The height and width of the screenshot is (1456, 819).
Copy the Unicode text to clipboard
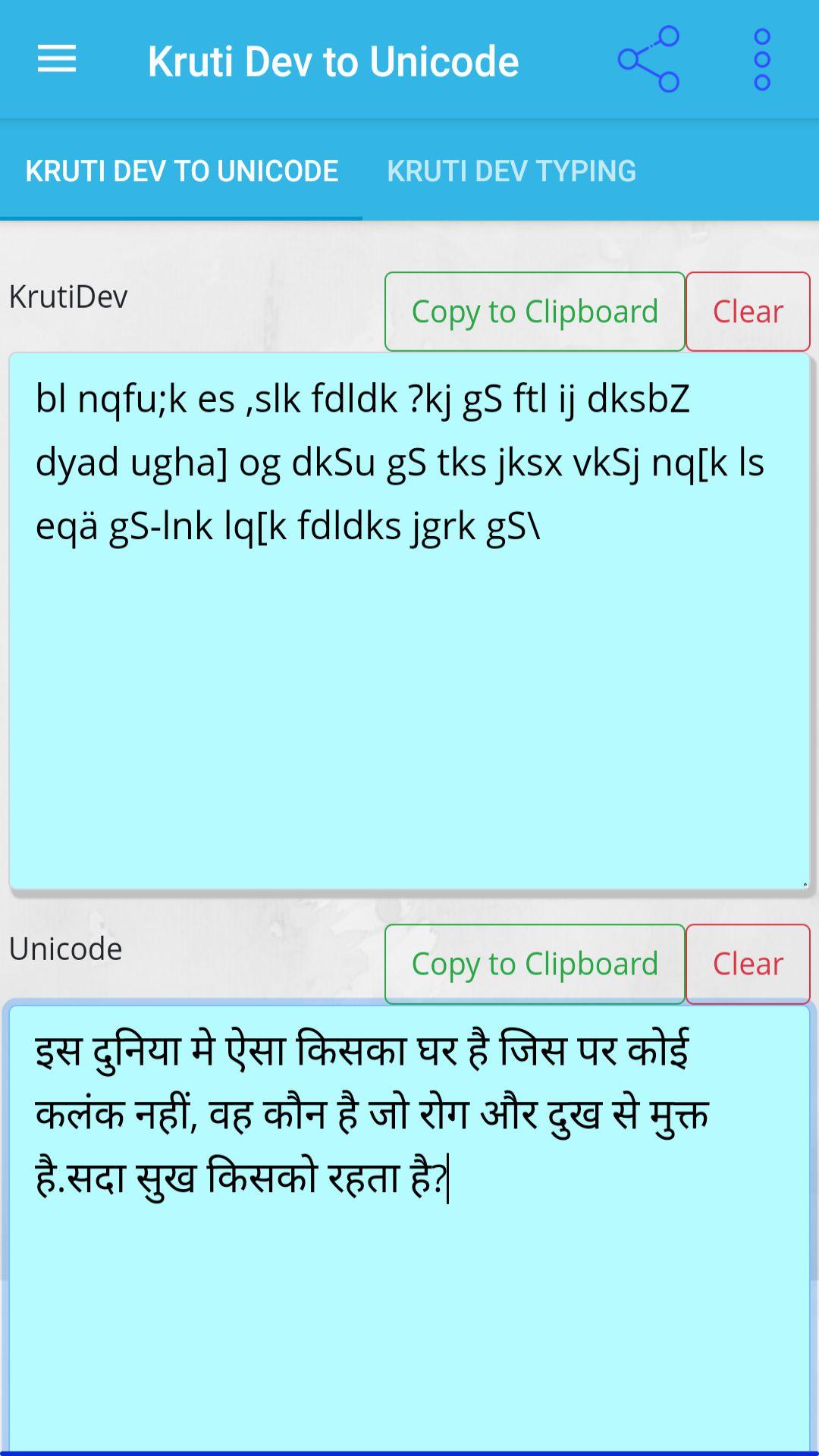click(535, 964)
